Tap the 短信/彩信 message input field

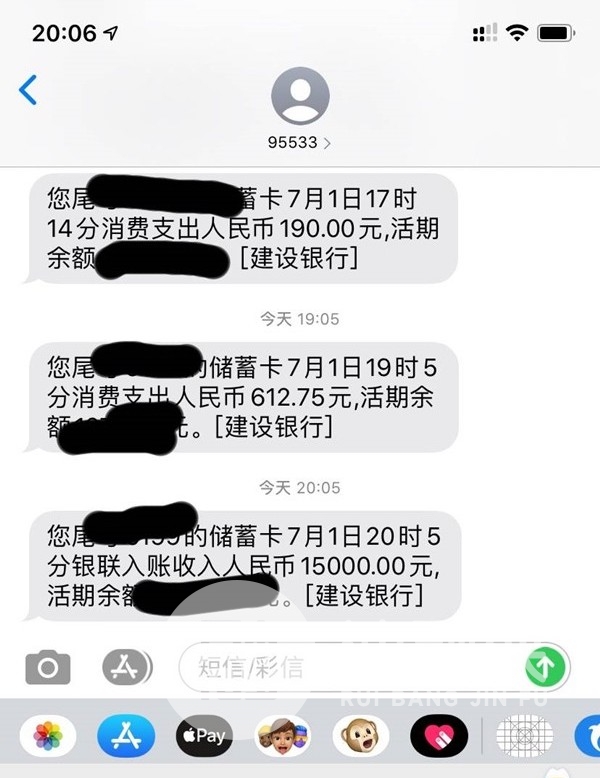[x=350, y=666]
